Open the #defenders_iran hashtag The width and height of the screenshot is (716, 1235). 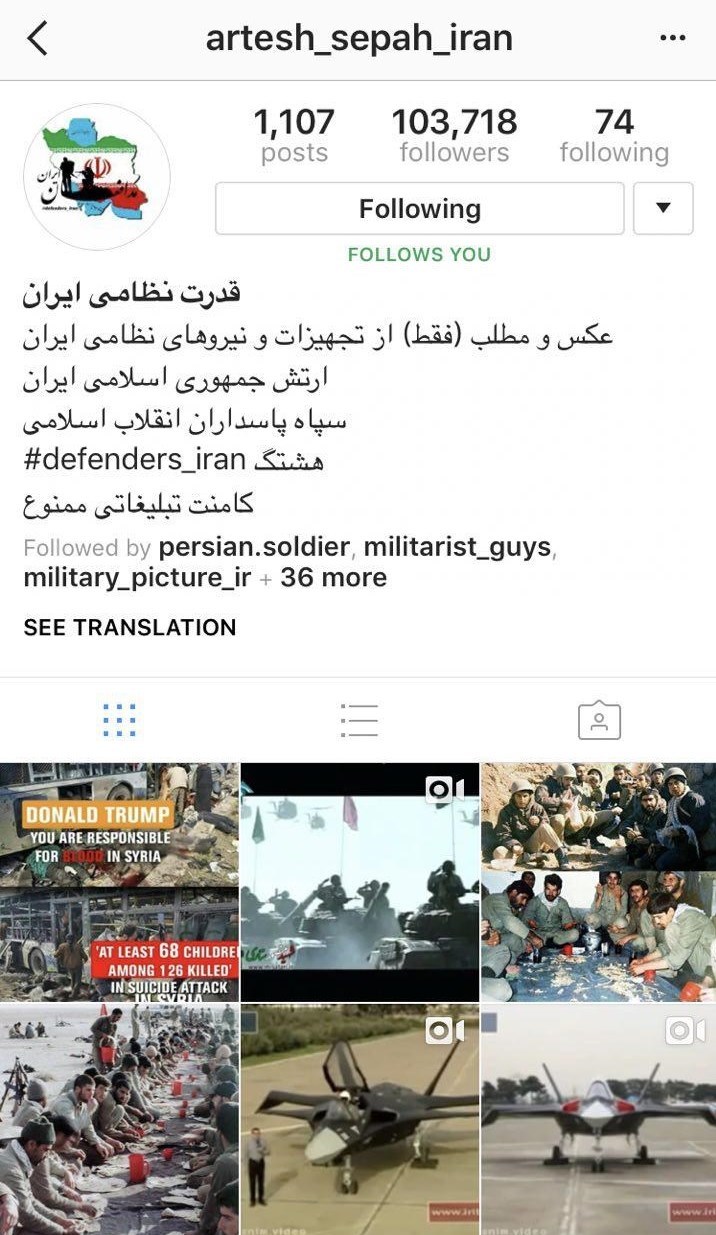[x=134, y=460]
